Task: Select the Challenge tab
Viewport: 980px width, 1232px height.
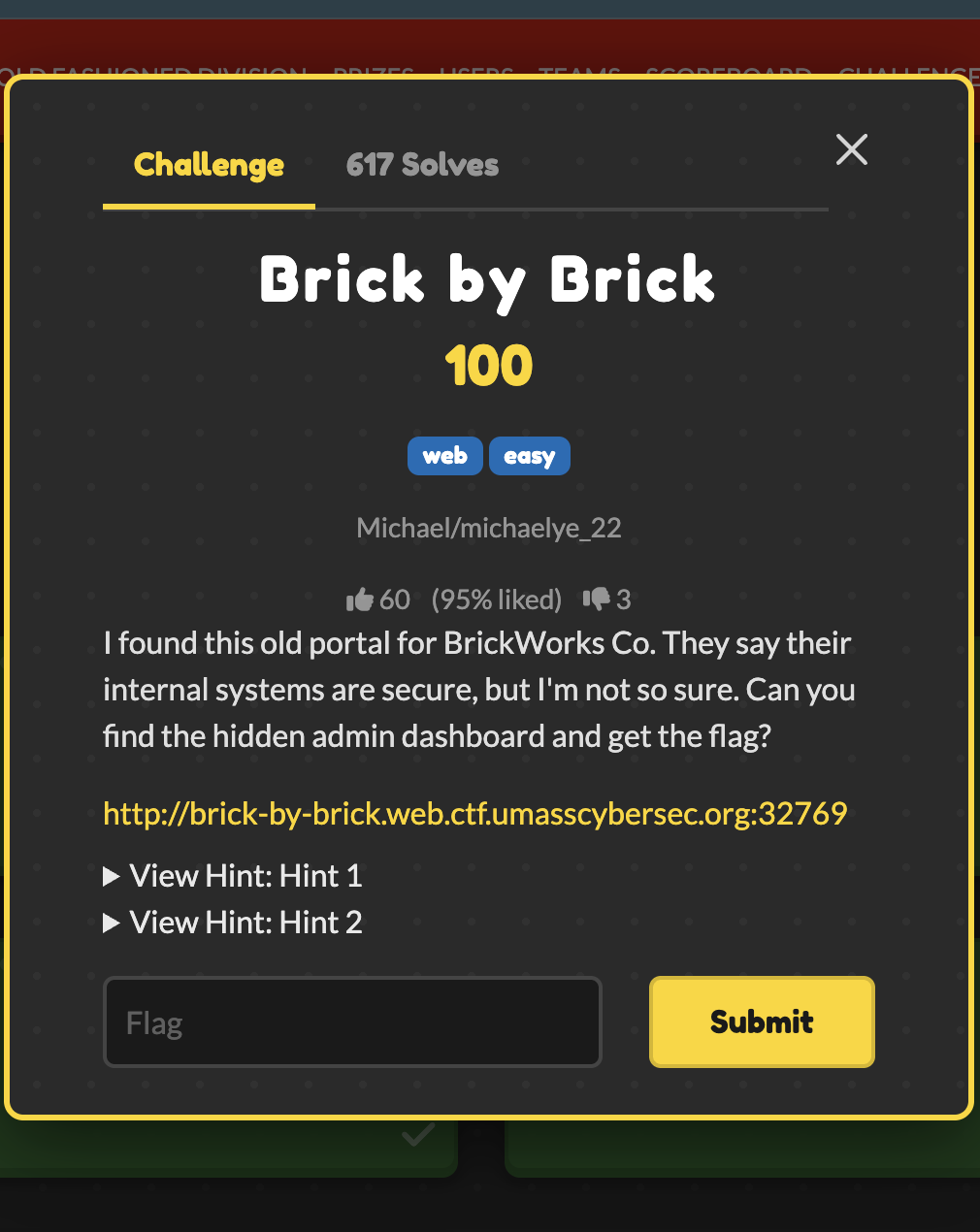Action: click(x=209, y=166)
